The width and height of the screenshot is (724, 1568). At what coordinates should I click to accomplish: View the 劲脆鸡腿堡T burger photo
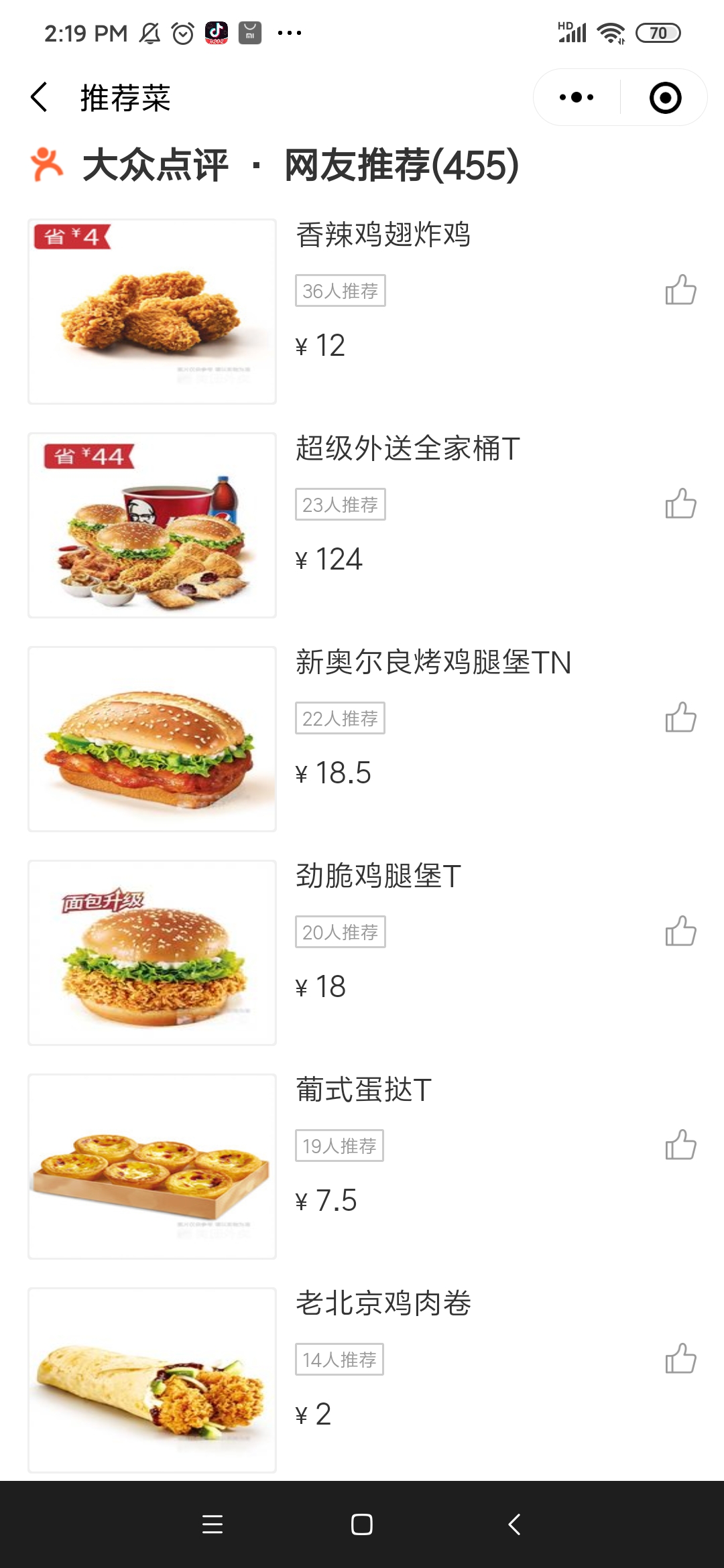[152, 953]
